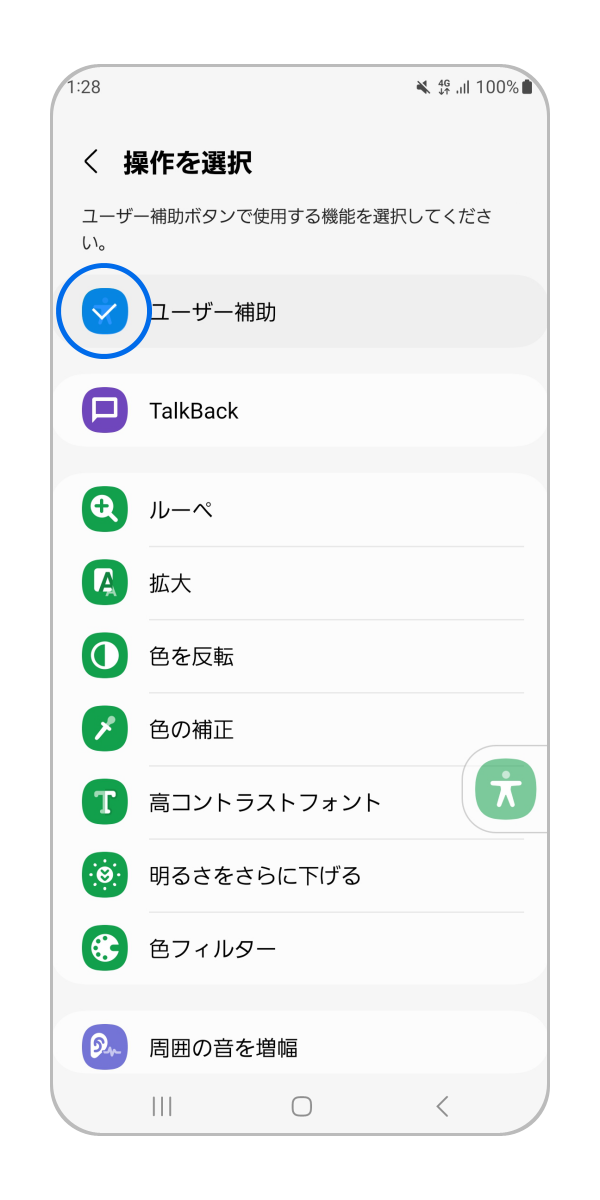The width and height of the screenshot is (600, 1200).
Task: Select the ユーザー補助 option
Action: (x=300, y=312)
